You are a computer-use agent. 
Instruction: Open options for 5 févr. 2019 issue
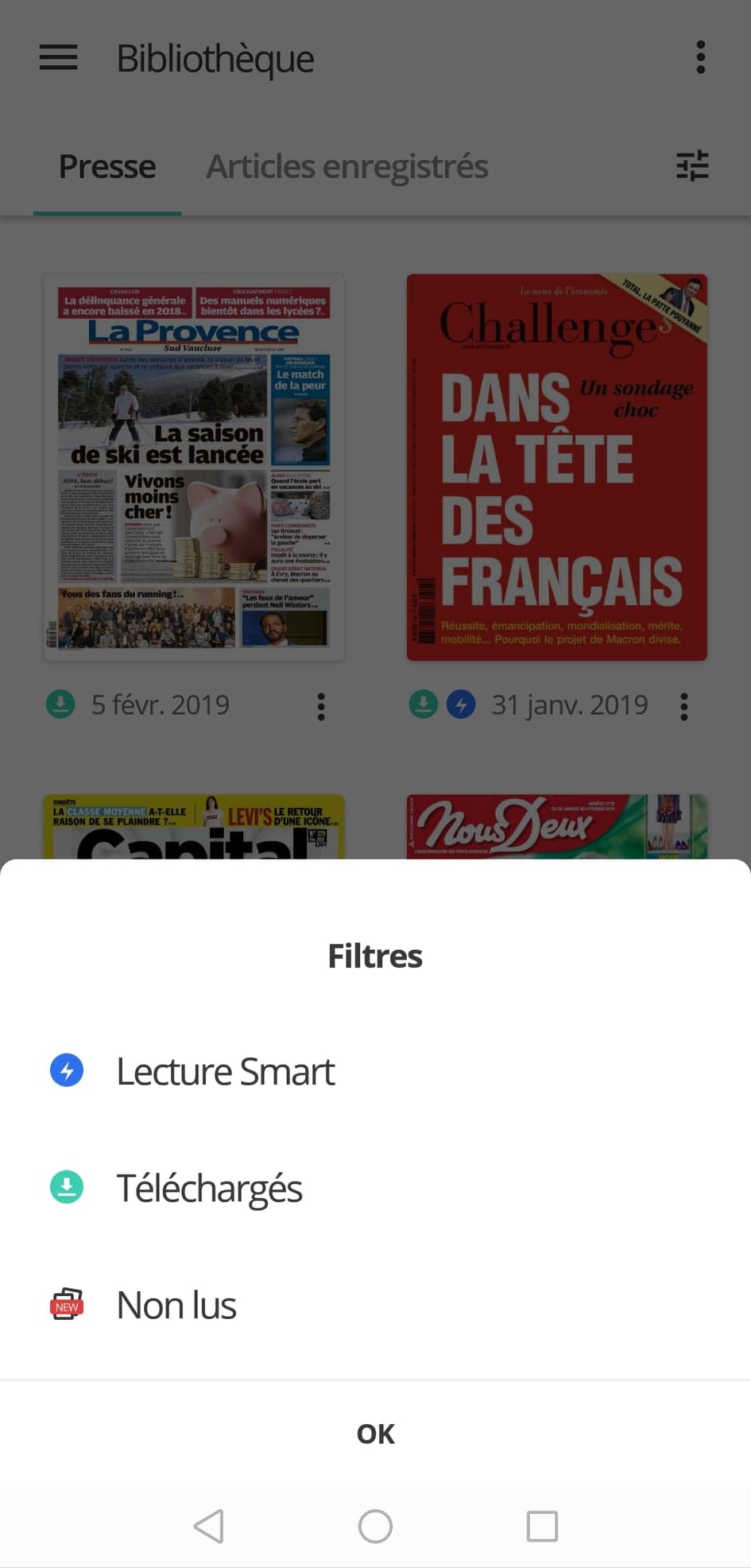pos(321,706)
